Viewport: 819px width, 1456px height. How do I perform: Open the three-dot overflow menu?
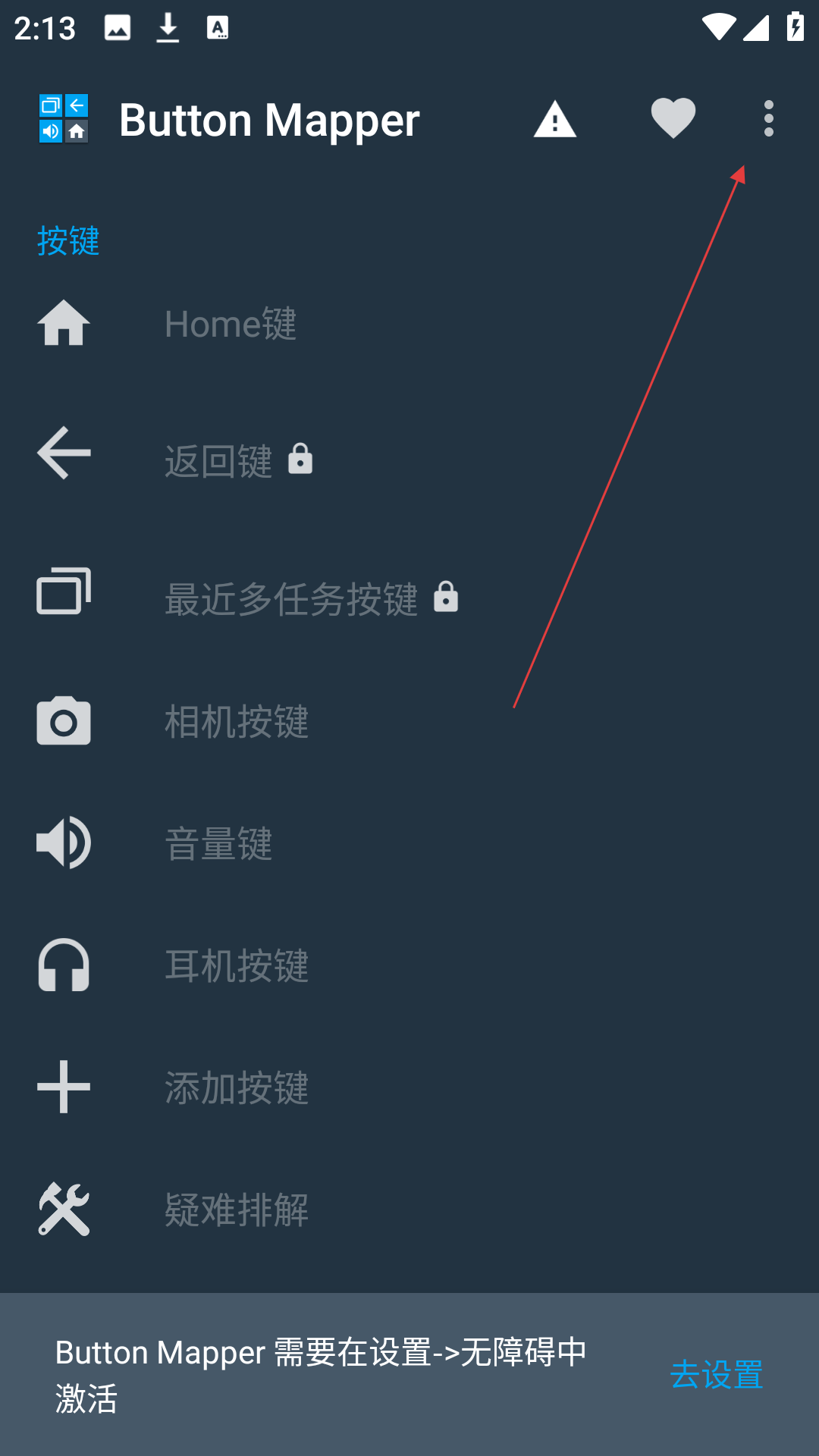pyautogui.click(x=768, y=119)
